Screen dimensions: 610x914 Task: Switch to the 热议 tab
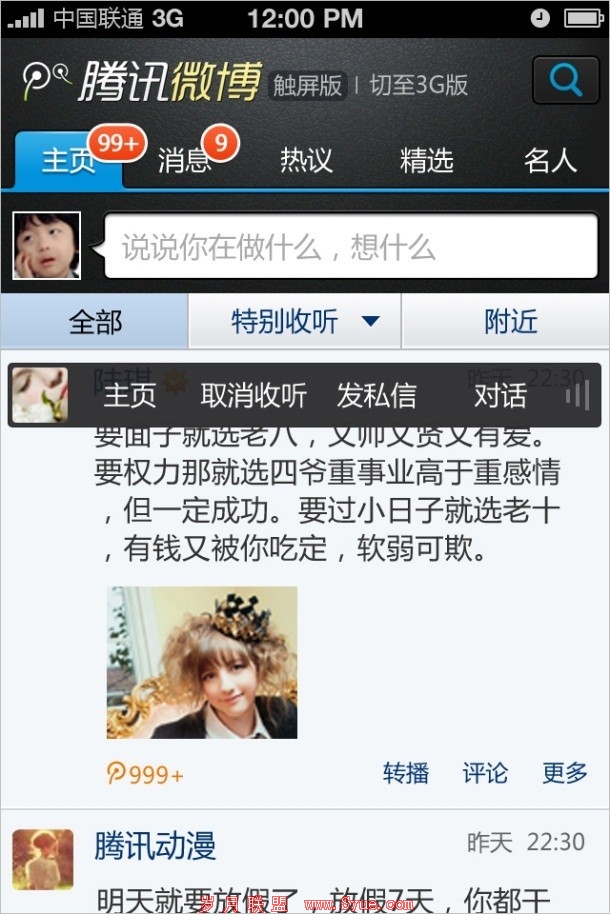(x=306, y=160)
